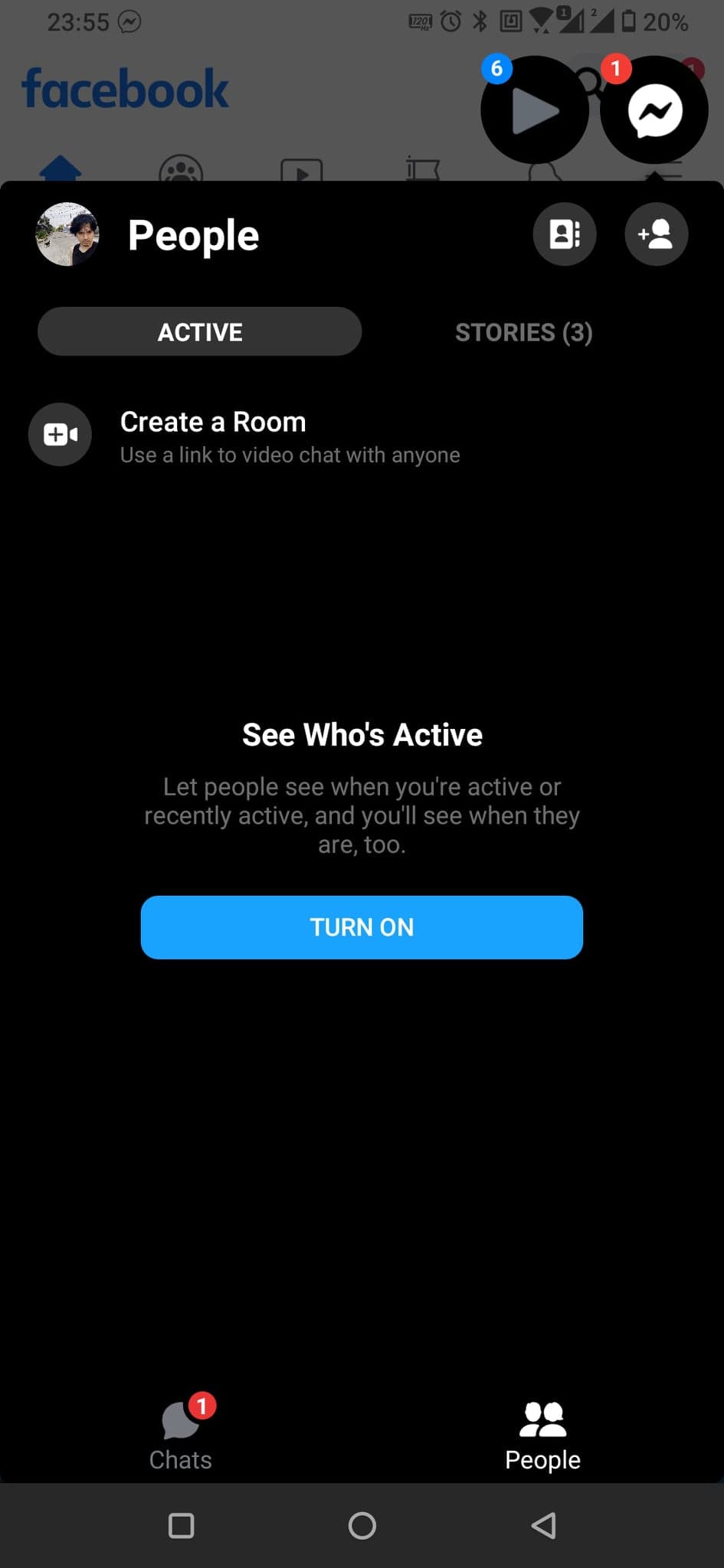This screenshot has width=724, height=1568.
Task: Go to the Chats tab
Action: point(181,1435)
